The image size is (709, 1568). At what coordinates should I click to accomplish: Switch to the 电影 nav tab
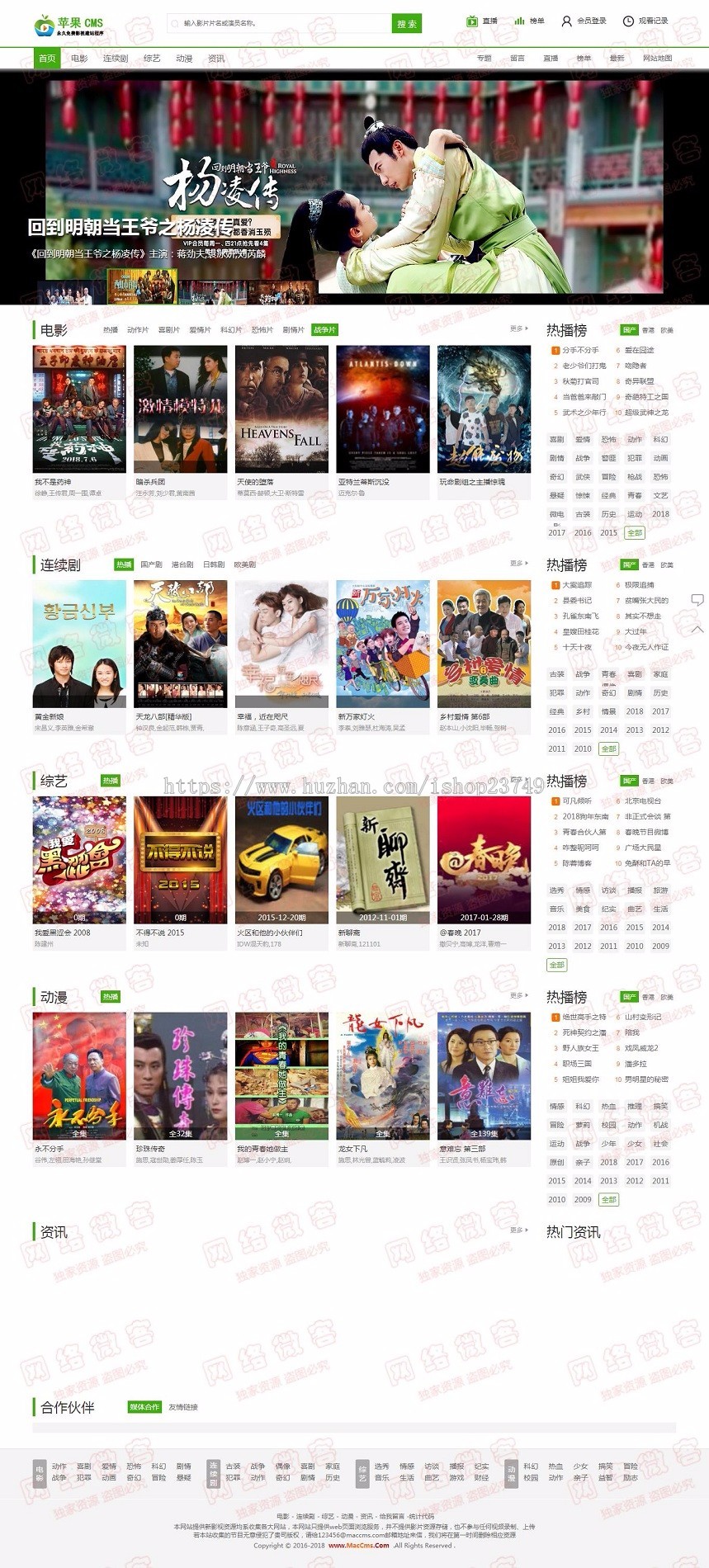(x=79, y=59)
